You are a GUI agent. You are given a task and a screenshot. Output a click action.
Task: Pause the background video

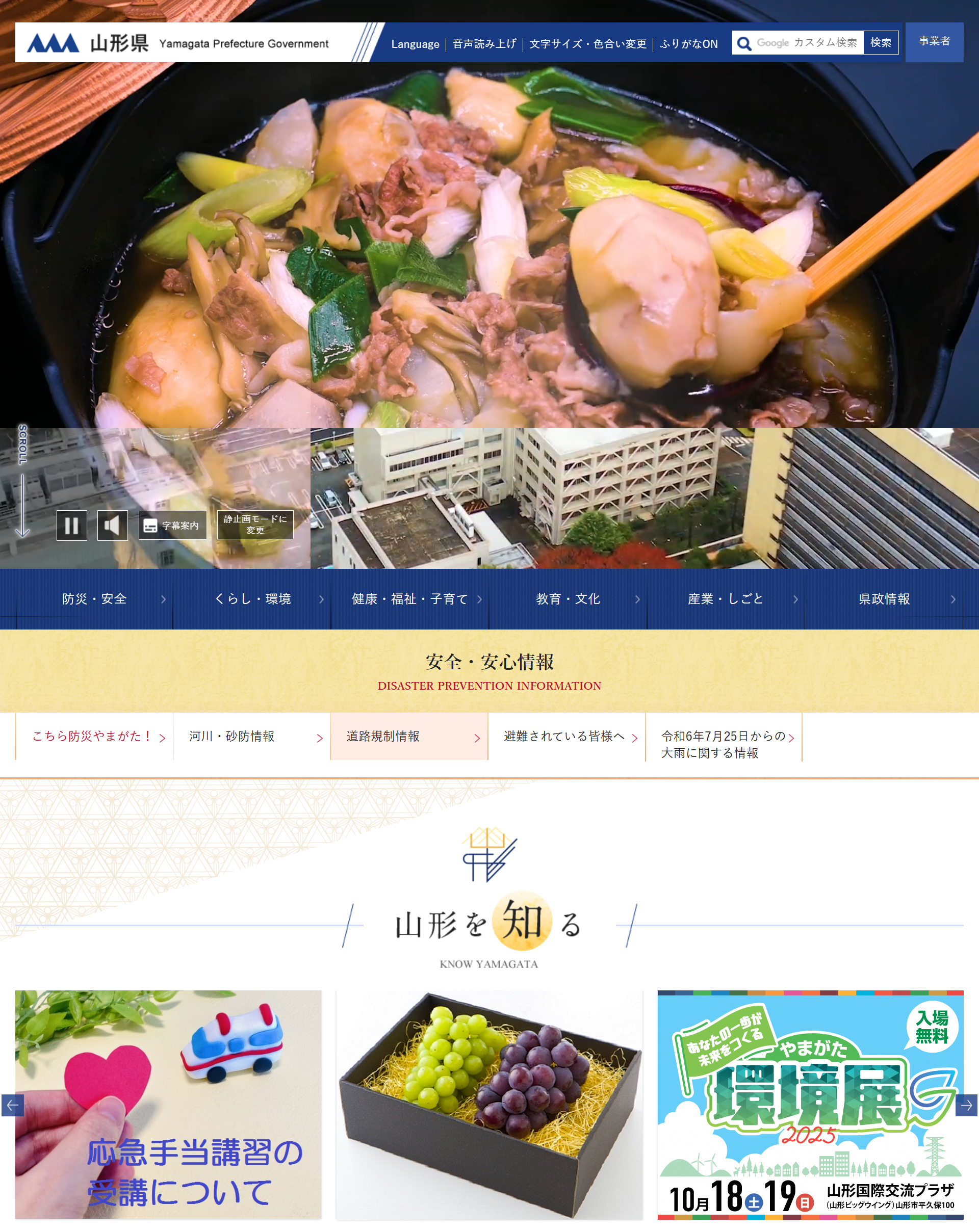[x=71, y=525]
